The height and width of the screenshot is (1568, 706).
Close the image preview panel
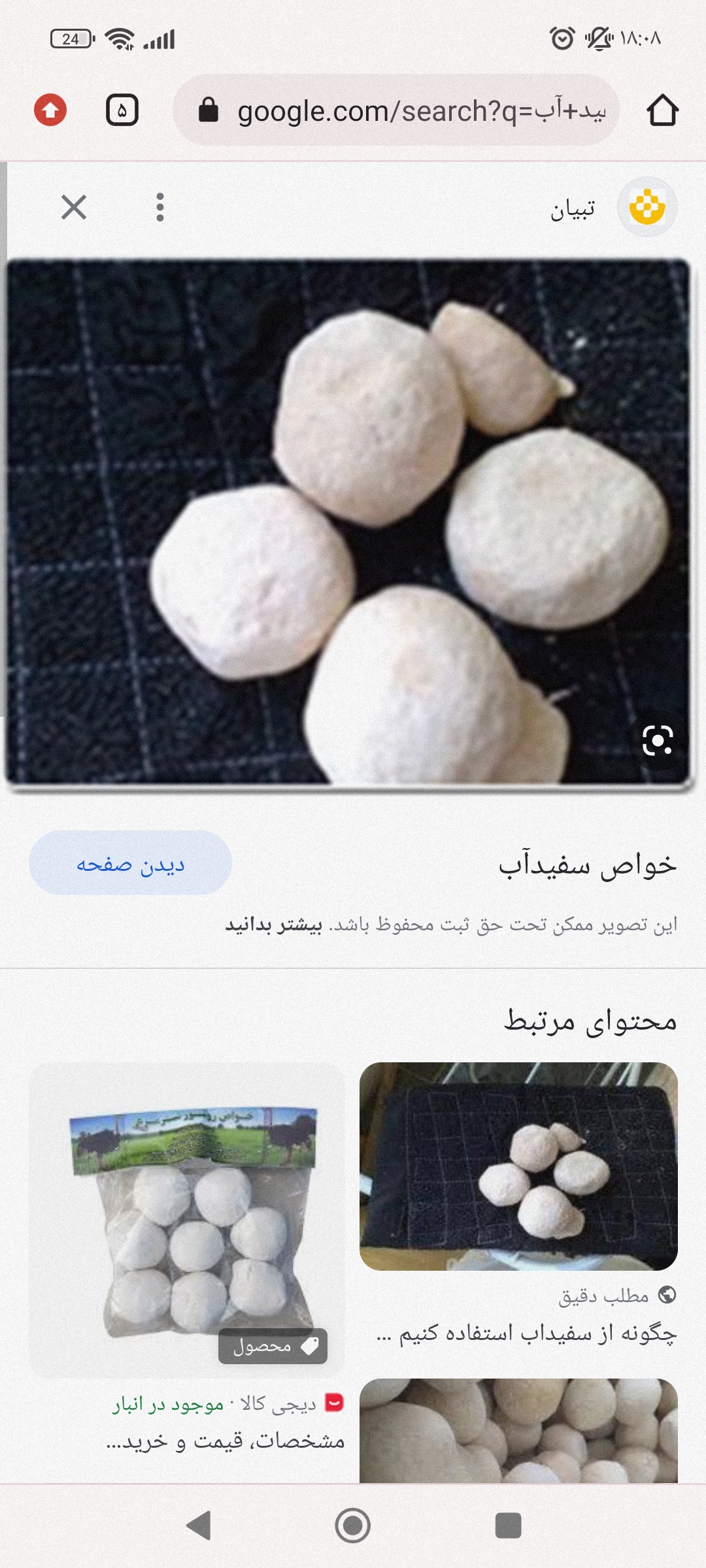click(74, 208)
